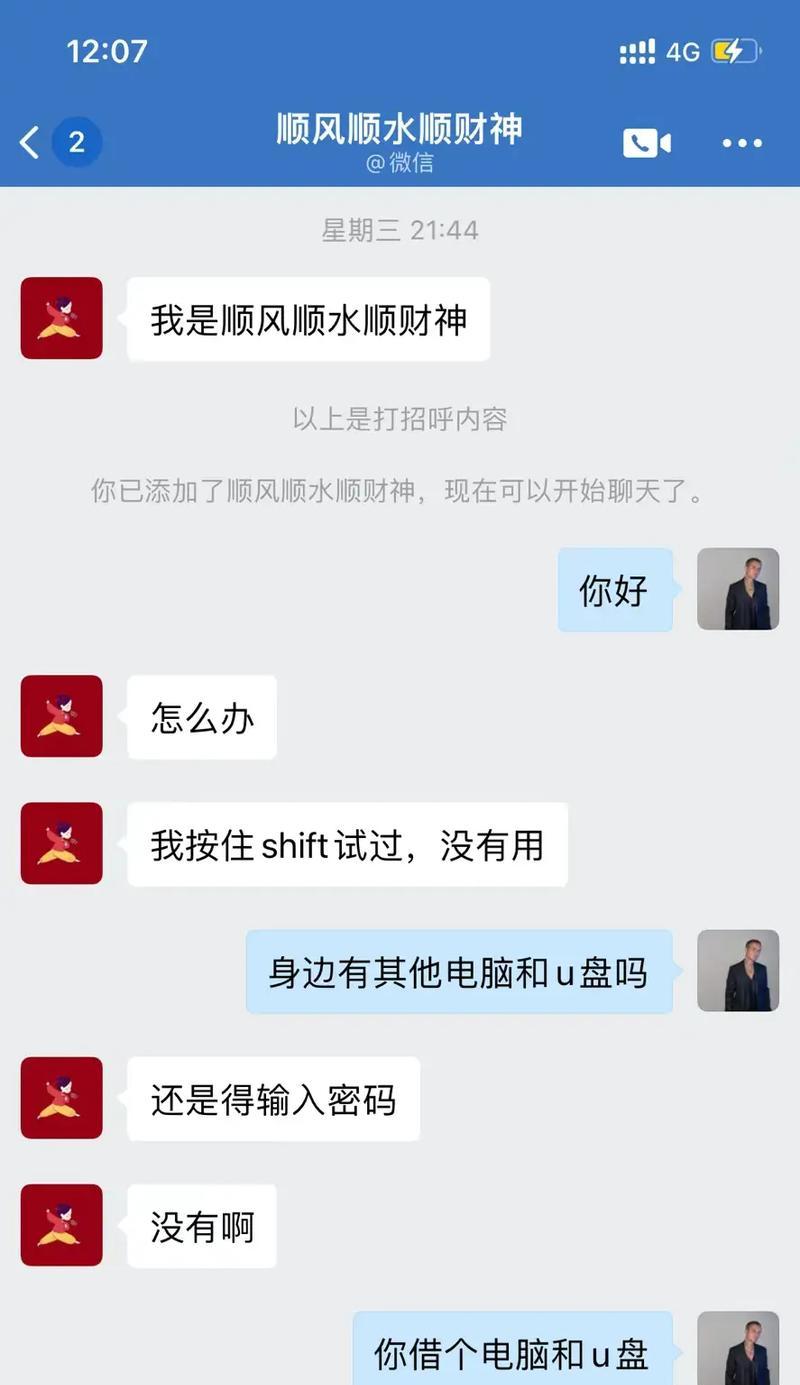Tap the 怎么办 message bubble
Viewport: 800px width, 1385px height.
[x=201, y=717]
